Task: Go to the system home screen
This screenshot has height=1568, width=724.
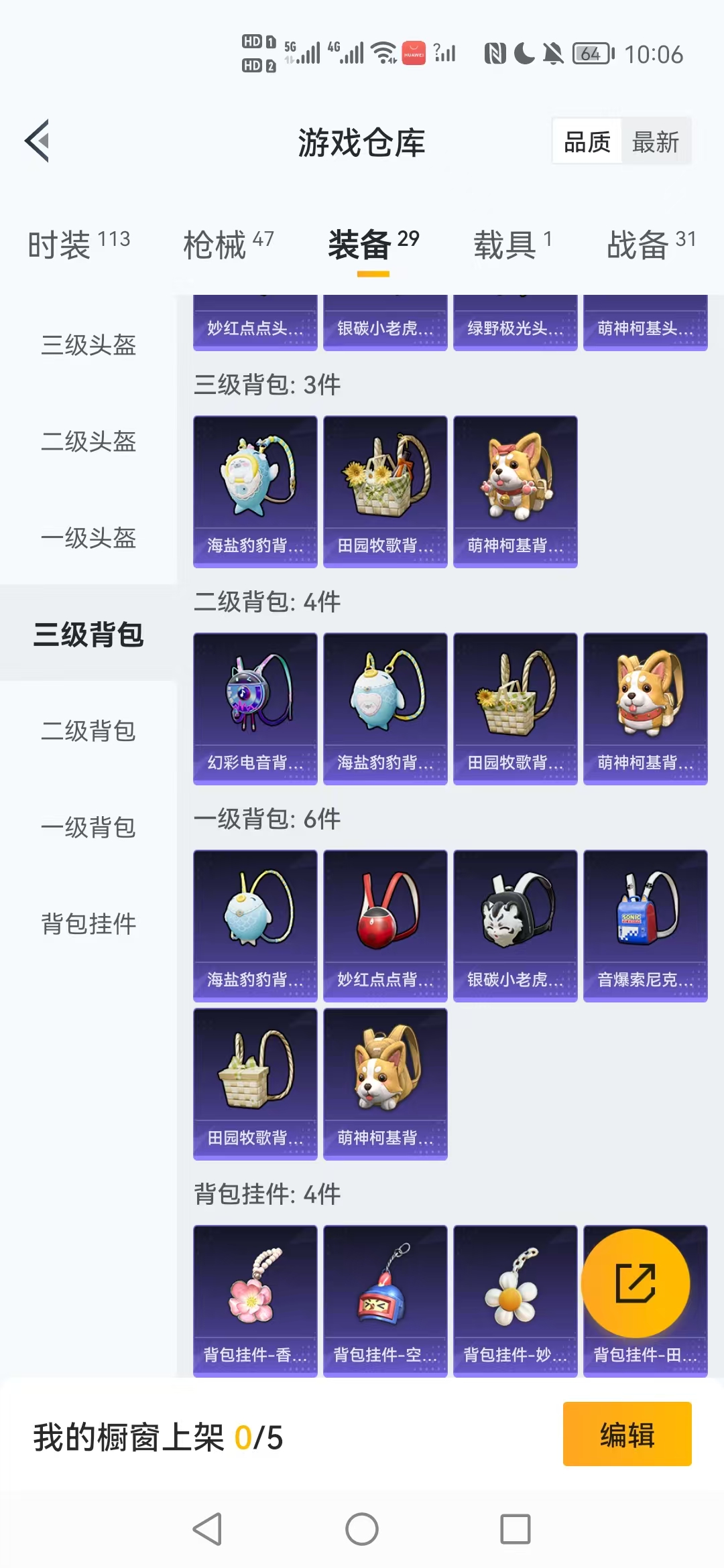Action: [x=362, y=1529]
